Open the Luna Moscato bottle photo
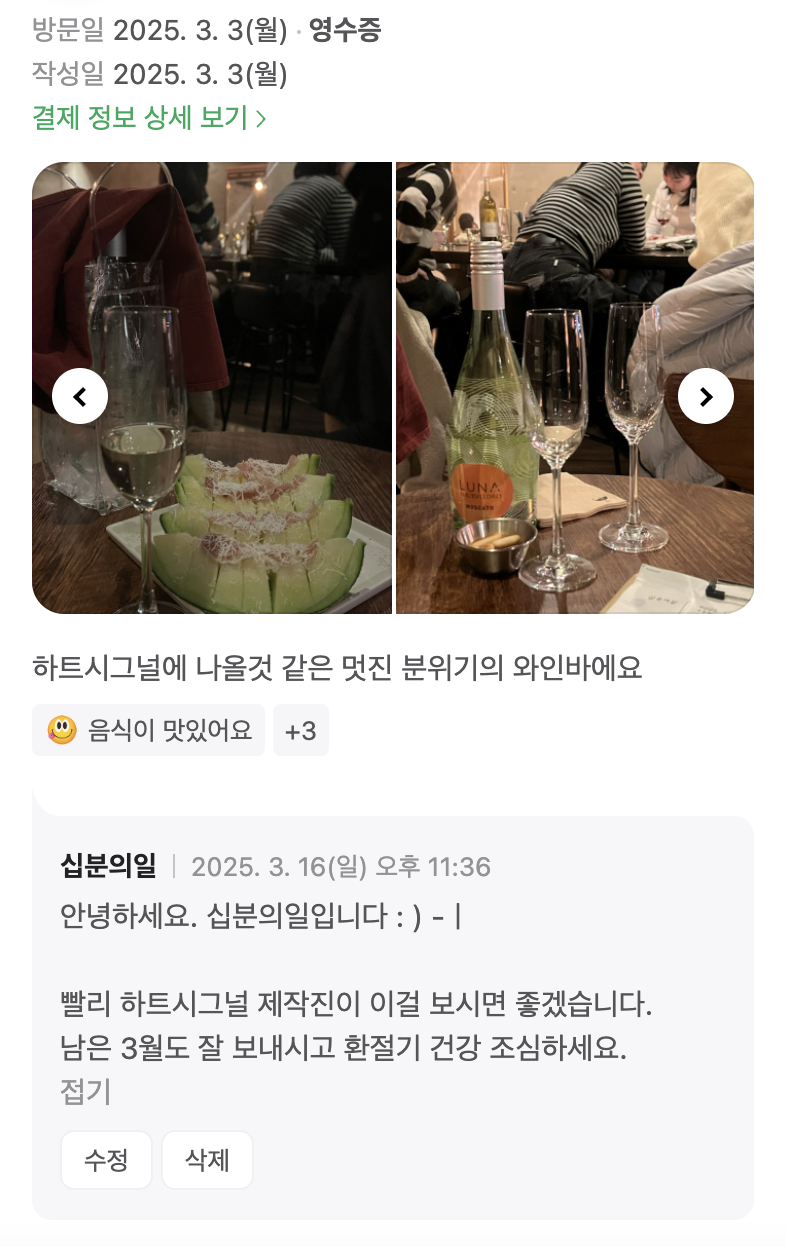The image size is (786, 1246). pyautogui.click(x=575, y=385)
